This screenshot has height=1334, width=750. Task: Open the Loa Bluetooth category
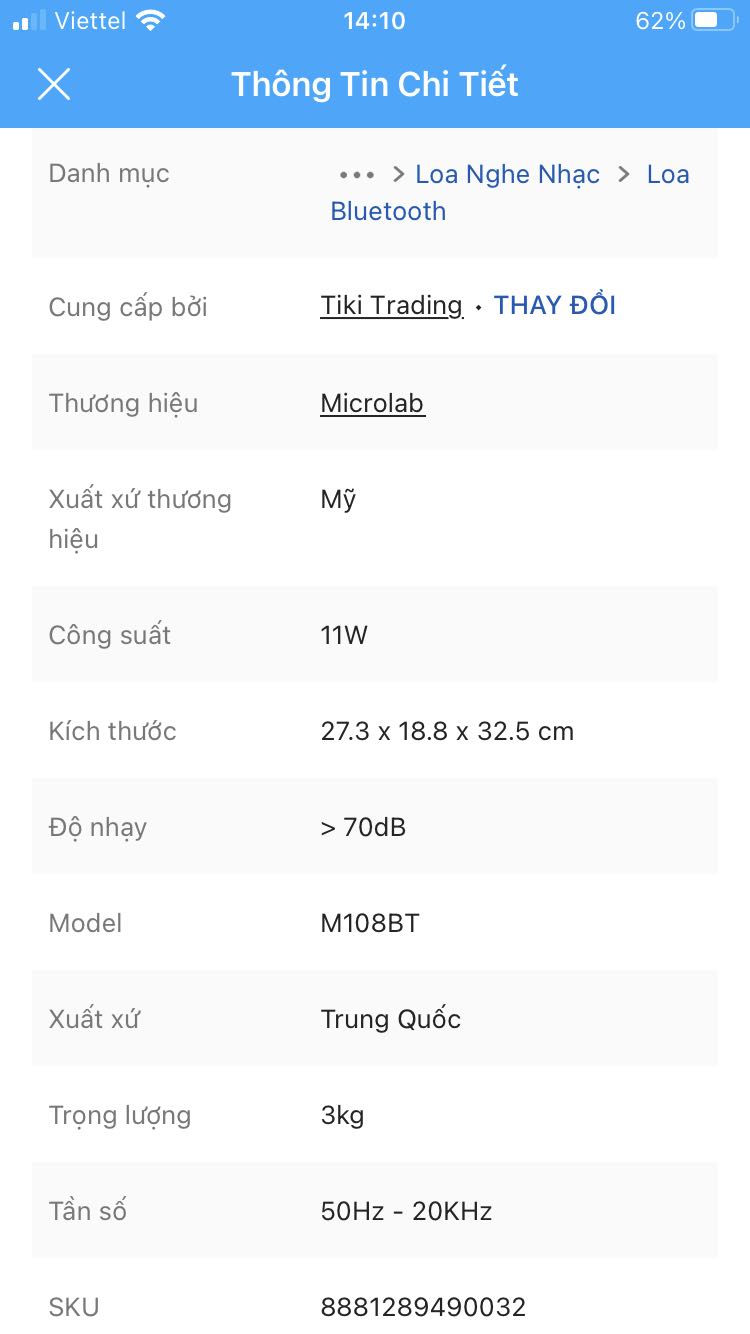[x=389, y=210]
